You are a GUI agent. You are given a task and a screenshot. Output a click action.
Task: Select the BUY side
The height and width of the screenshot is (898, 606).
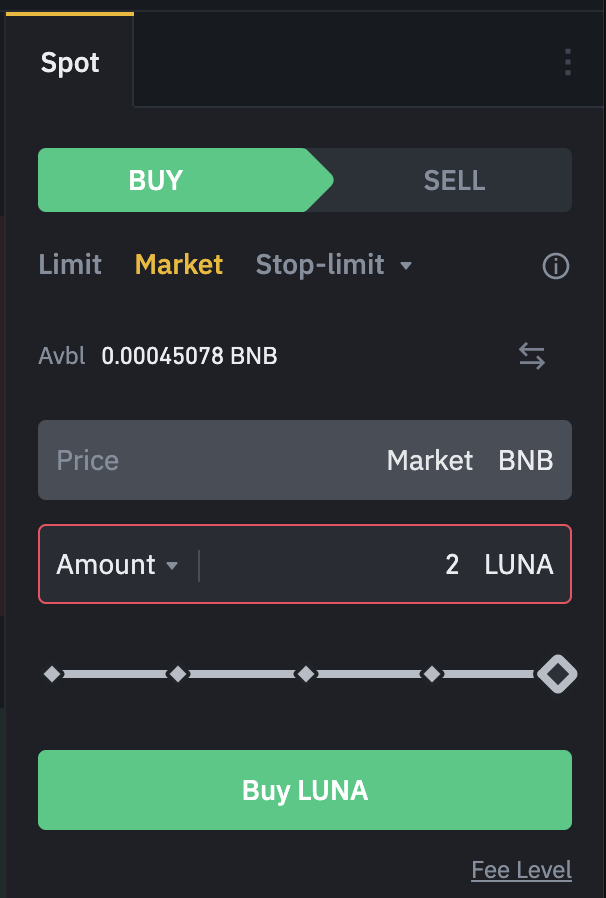pyautogui.click(x=156, y=180)
